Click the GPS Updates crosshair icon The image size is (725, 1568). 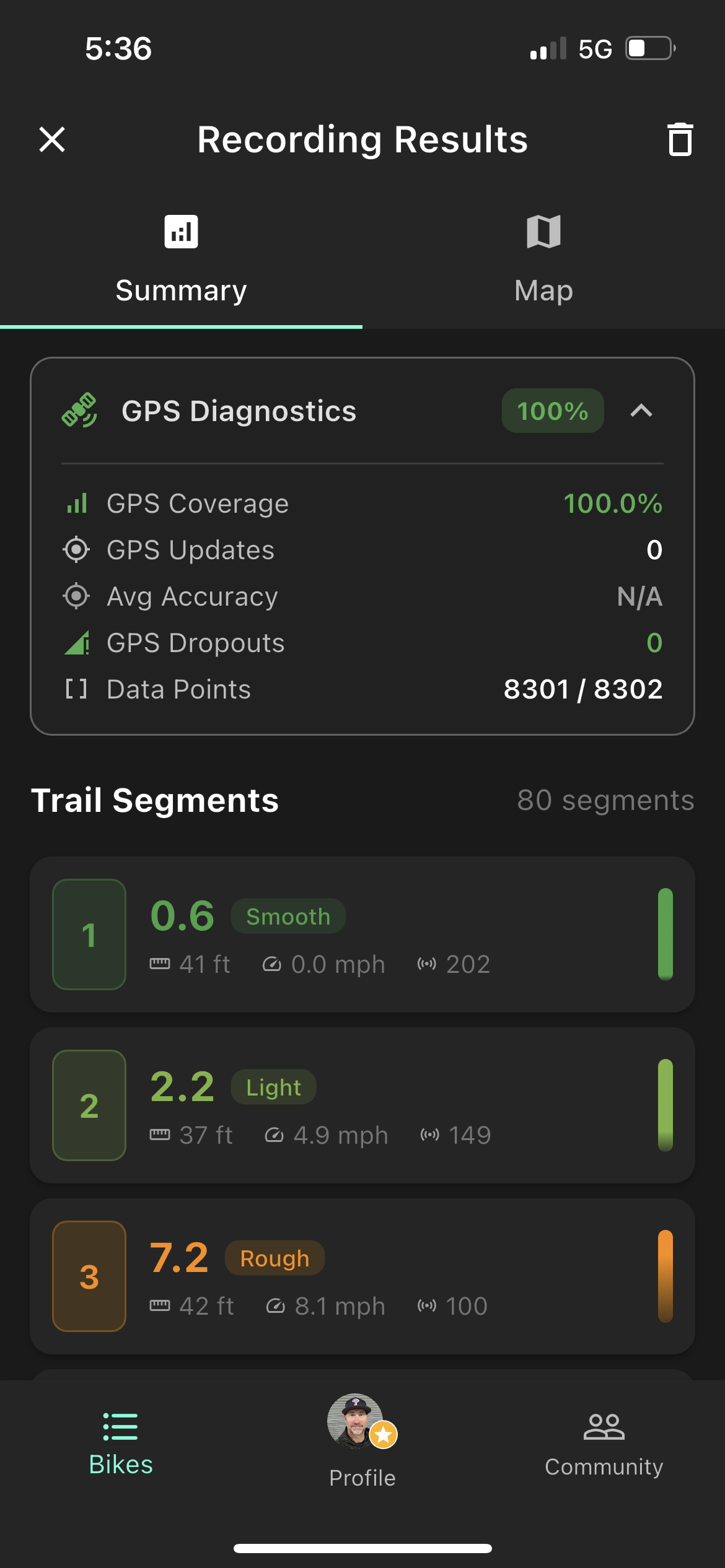point(76,549)
